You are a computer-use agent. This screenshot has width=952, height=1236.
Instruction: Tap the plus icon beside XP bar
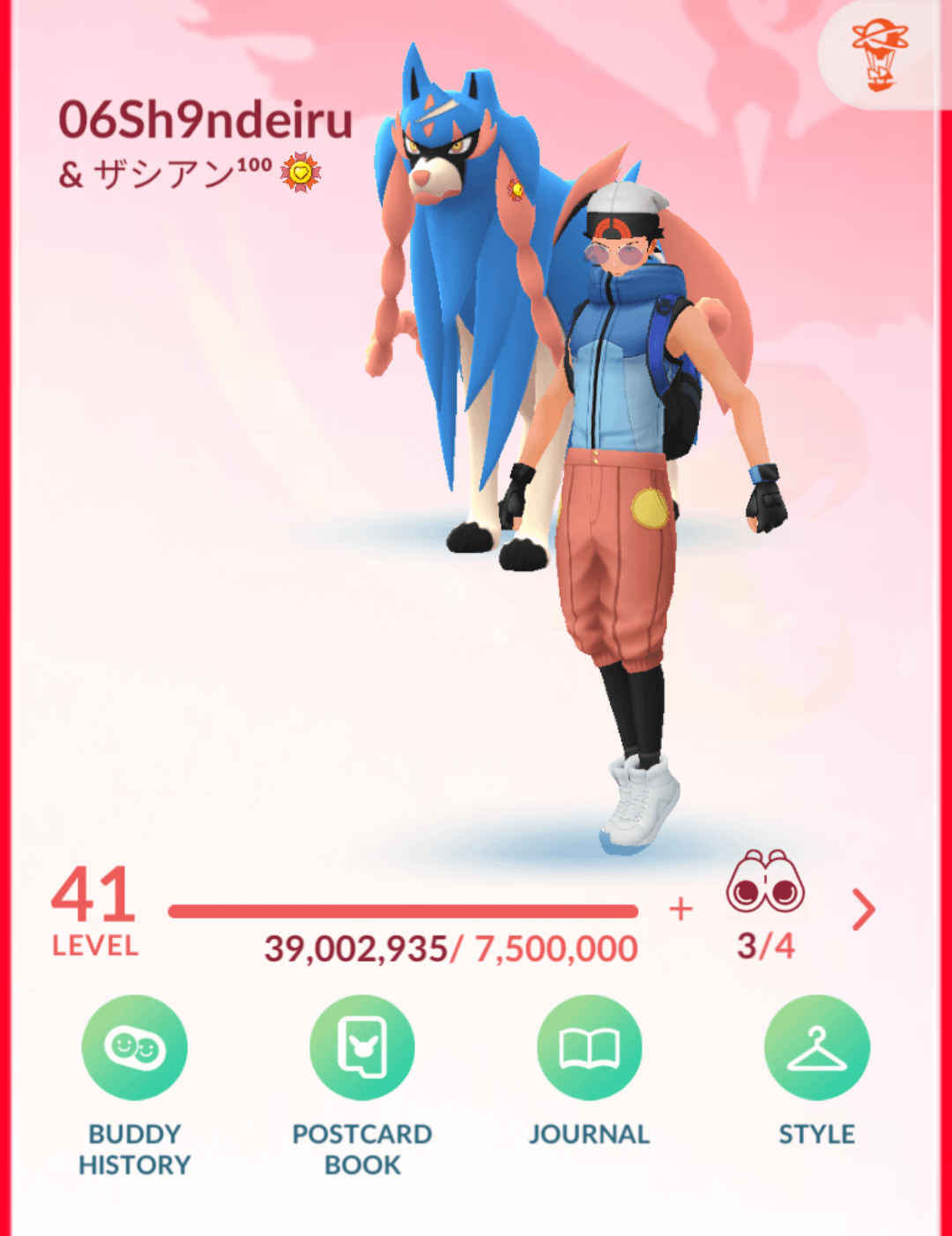point(681,909)
